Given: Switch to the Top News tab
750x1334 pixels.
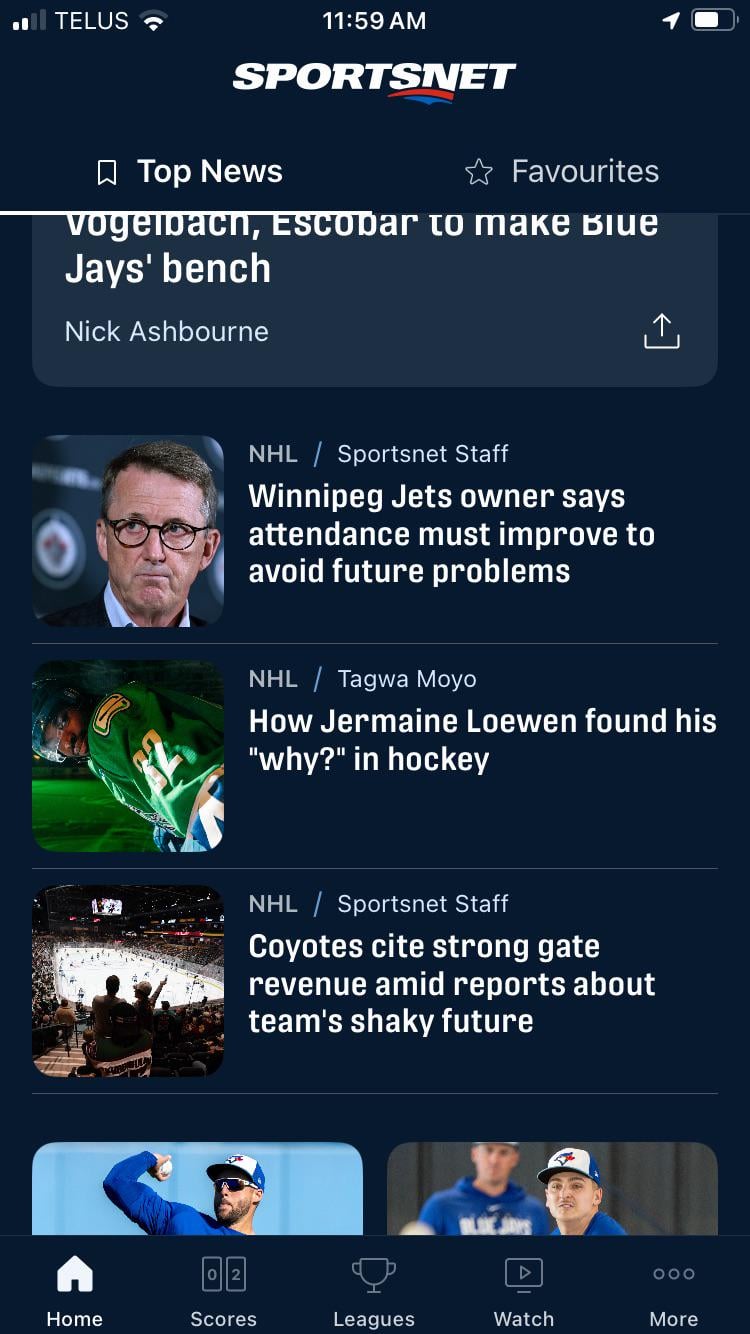Looking at the screenshot, I should click(189, 172).
